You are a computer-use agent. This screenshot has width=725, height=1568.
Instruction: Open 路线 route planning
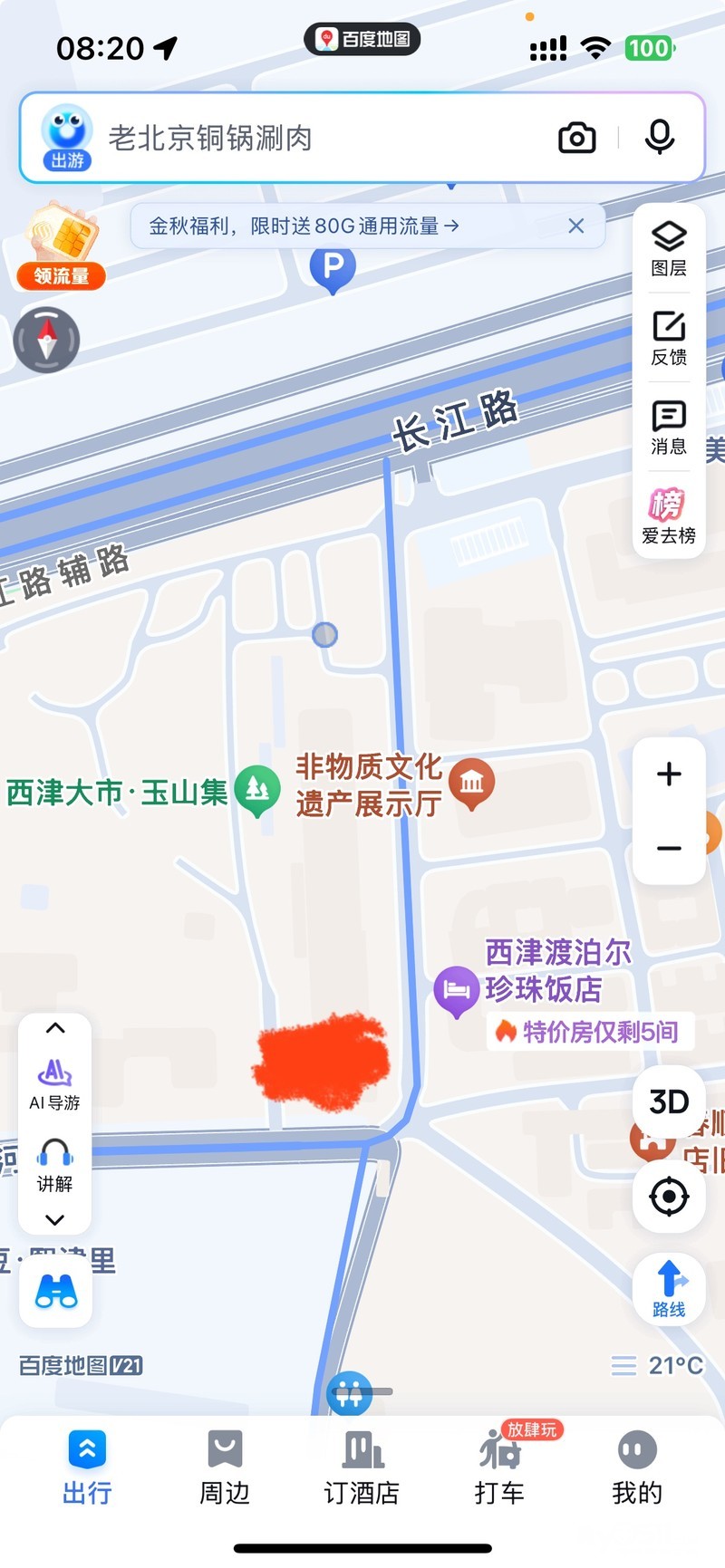669,1289
